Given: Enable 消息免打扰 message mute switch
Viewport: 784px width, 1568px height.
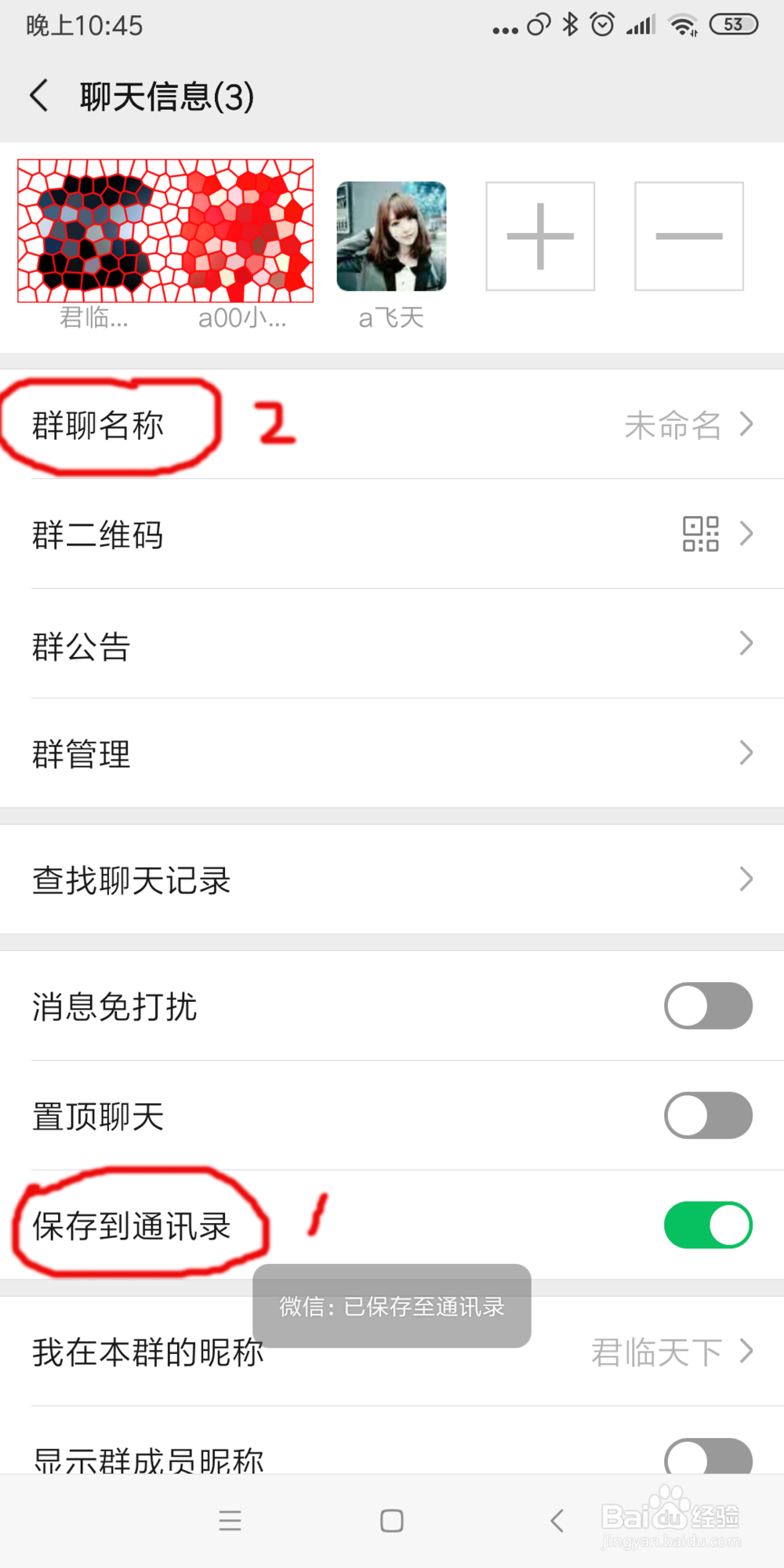Looking at the screenshot, I should click(706, 1006).
